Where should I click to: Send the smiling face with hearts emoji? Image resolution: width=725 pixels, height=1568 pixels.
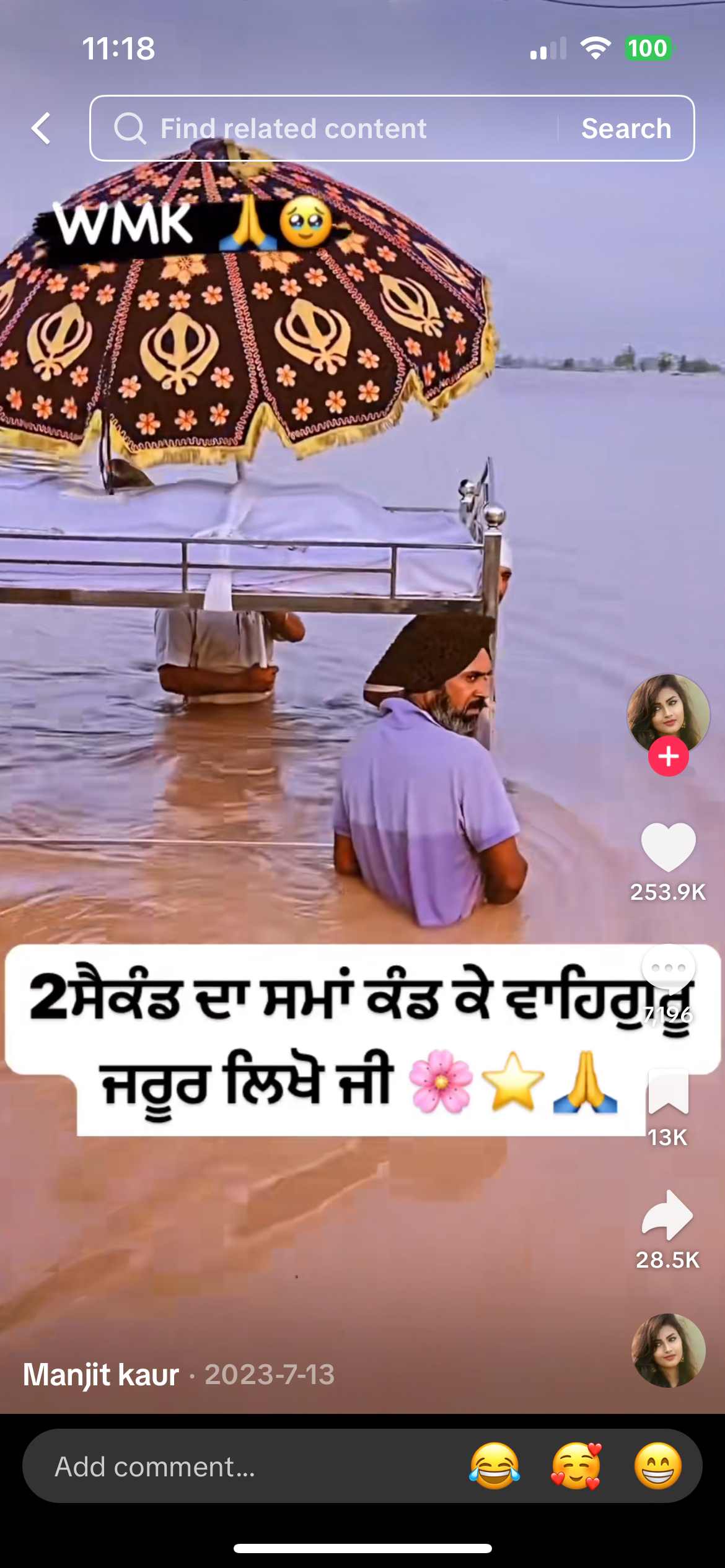pyautogui.click(x=576, y=1466)
